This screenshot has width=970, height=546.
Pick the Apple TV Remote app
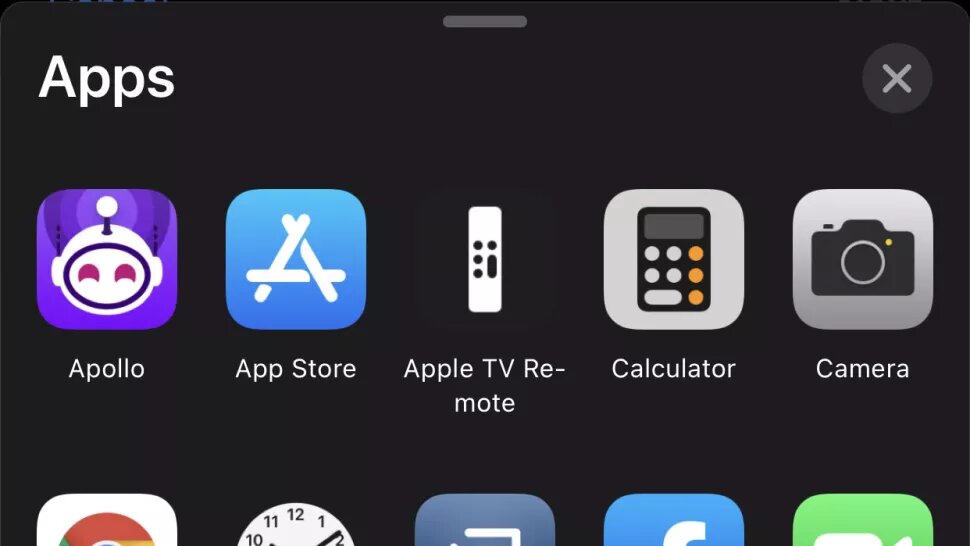485,260
